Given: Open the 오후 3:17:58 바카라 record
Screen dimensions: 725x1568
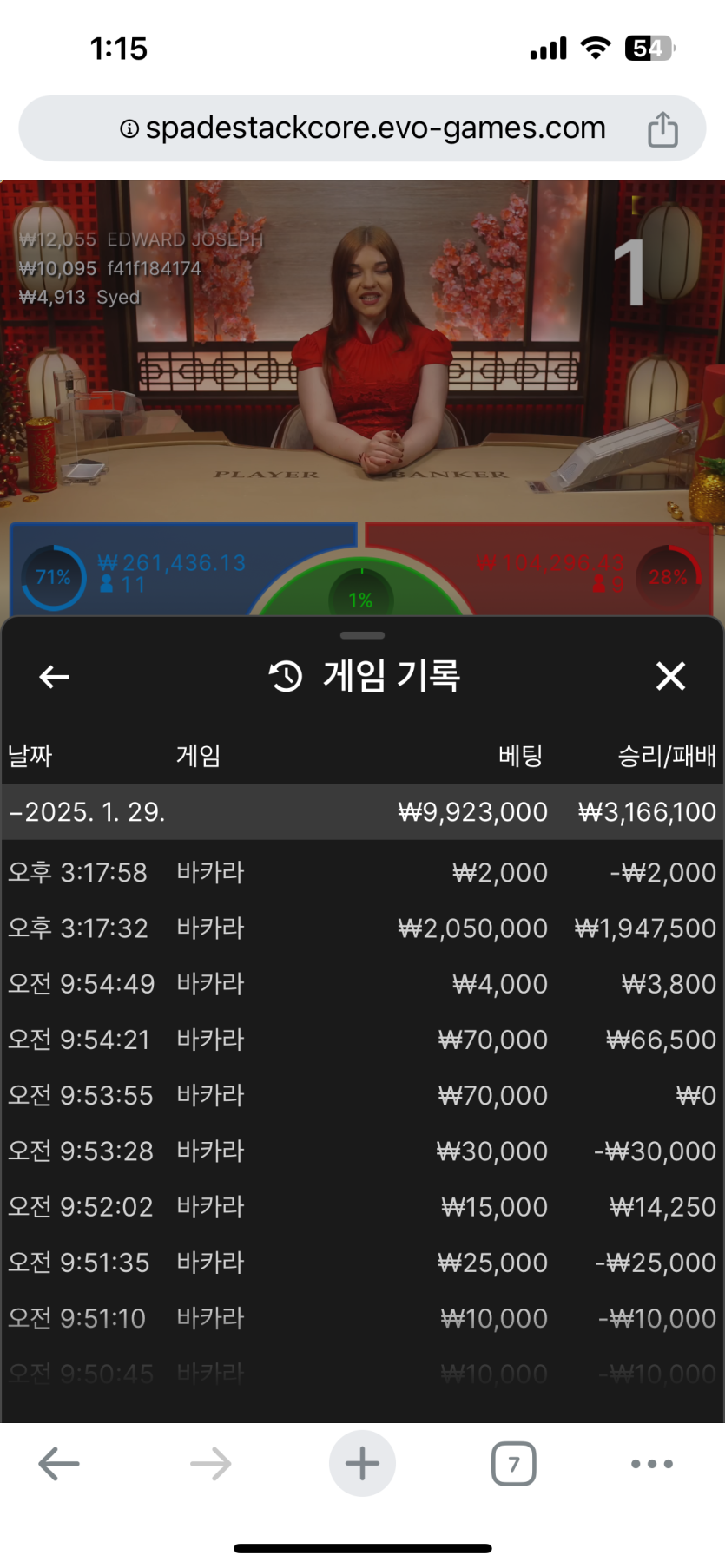Looking at the screenshot, I should (x=362, y=872).
